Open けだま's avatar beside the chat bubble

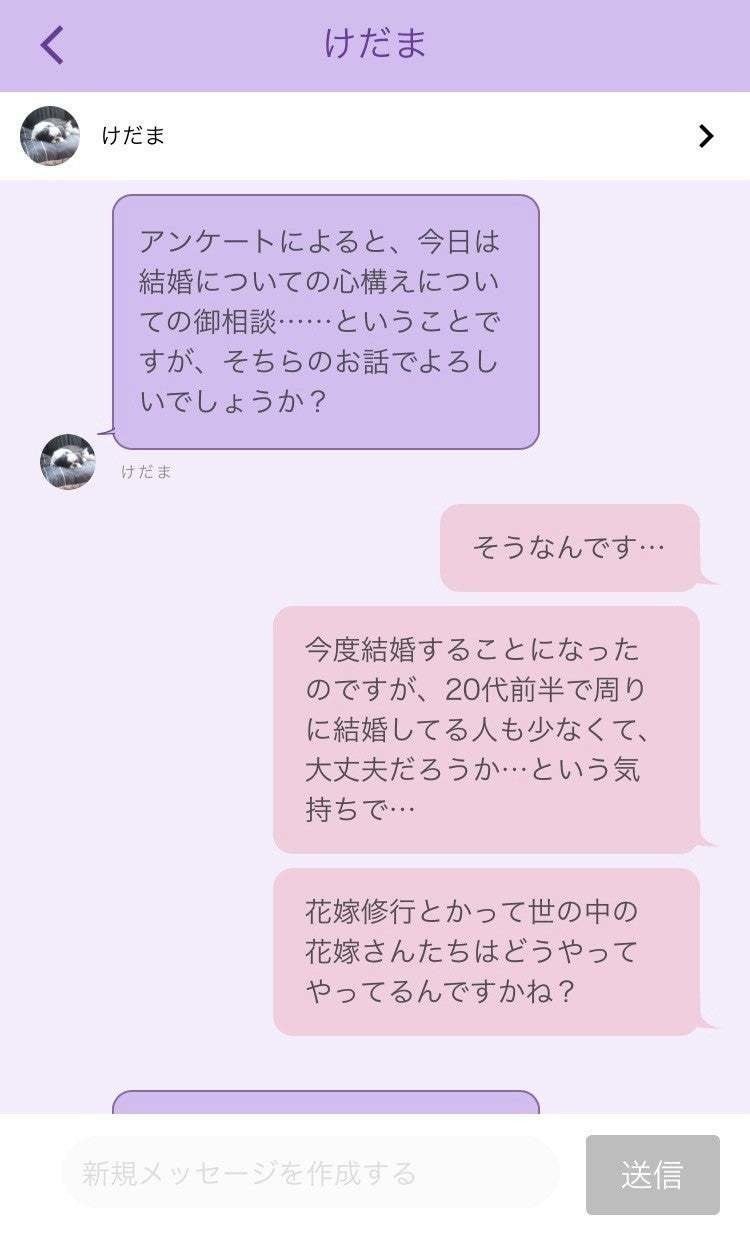pos(68,462)
